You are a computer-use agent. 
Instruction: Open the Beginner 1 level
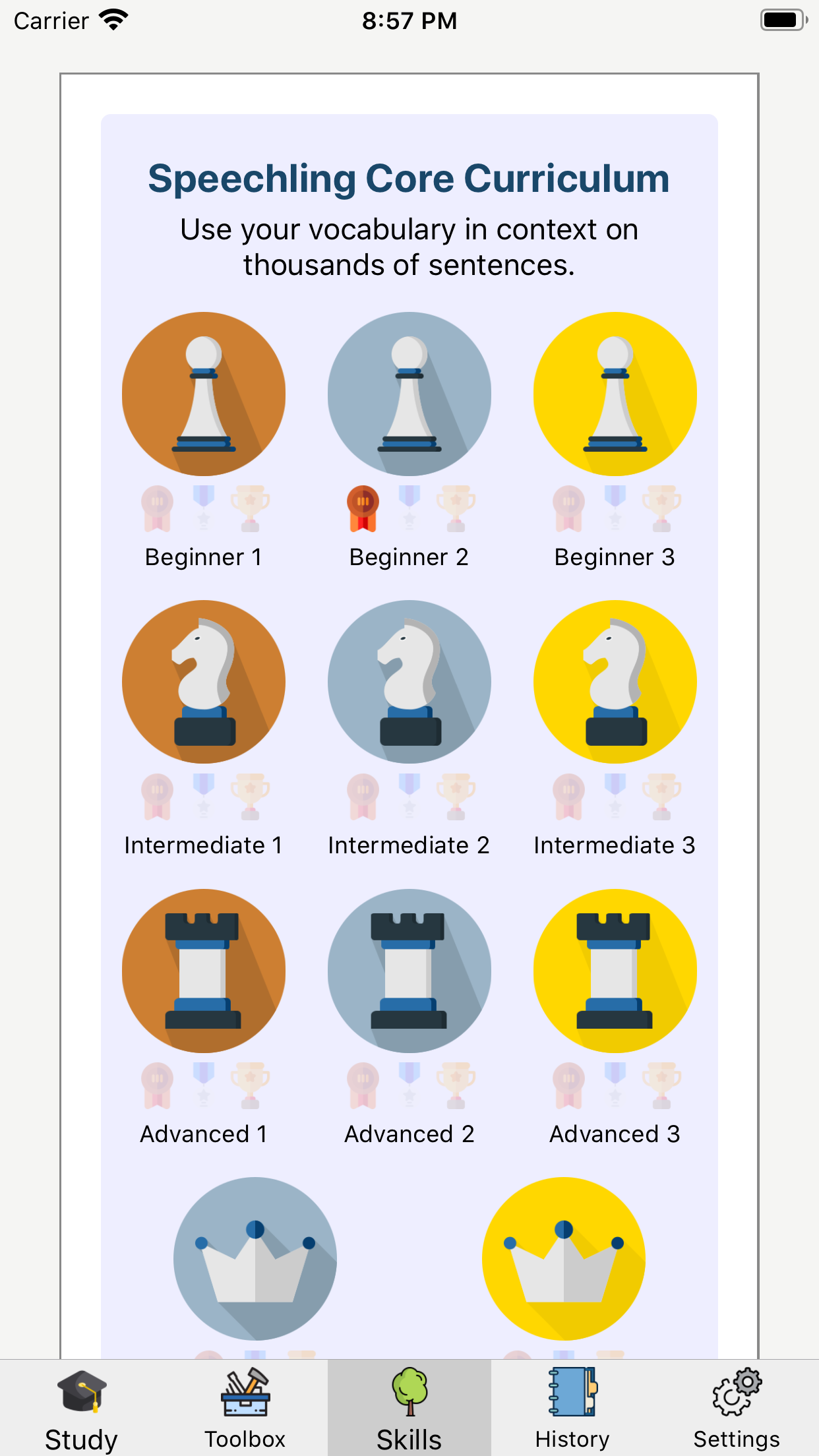click(204, 394)
